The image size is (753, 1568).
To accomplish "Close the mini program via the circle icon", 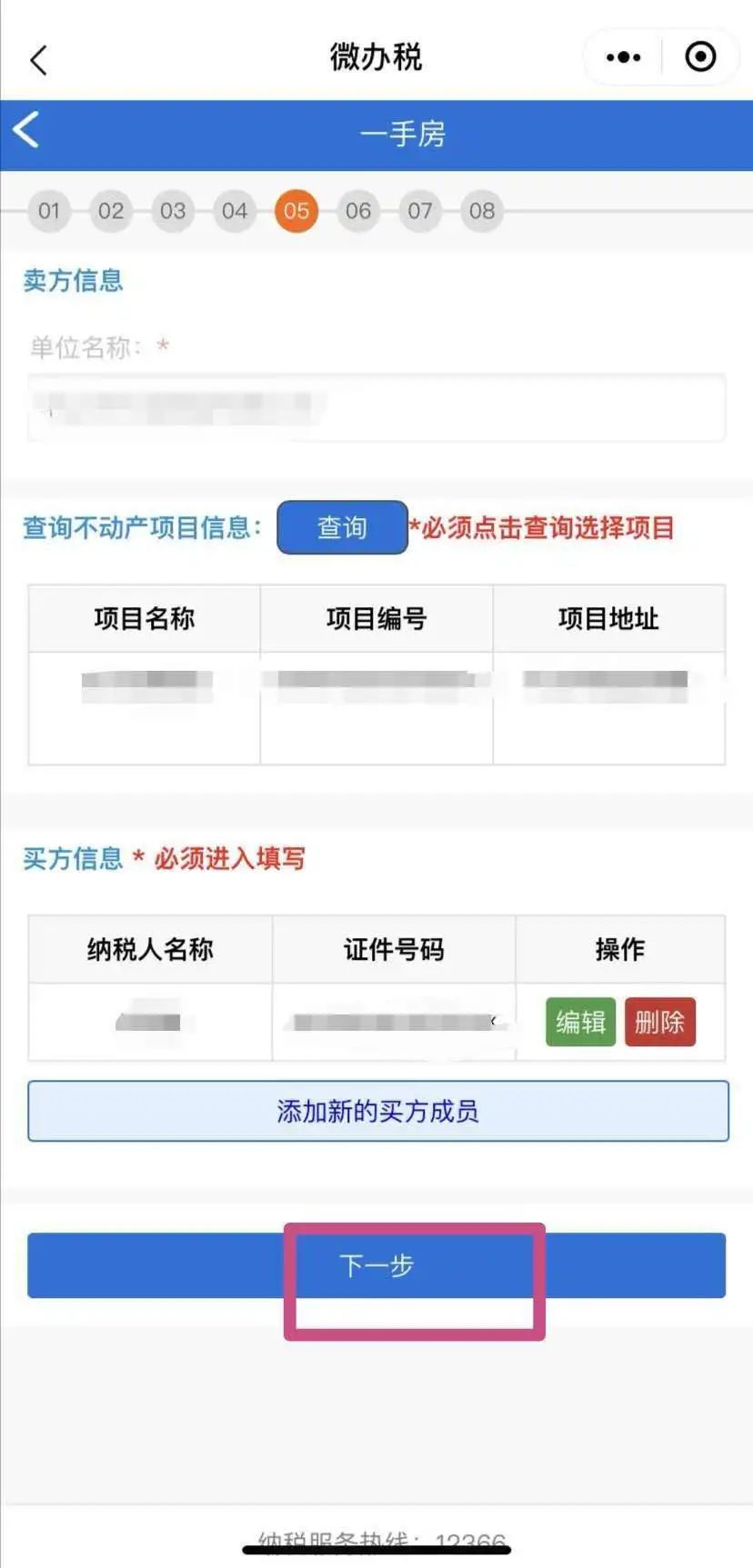I will point(700,57).
